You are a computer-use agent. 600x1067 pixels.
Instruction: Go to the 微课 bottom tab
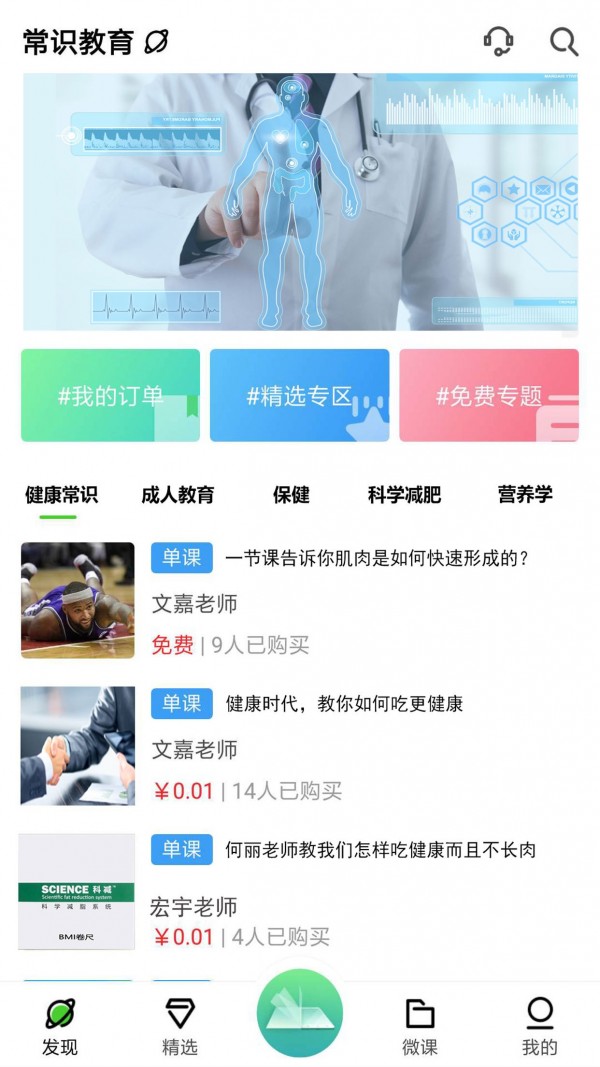pos(420,1027)
